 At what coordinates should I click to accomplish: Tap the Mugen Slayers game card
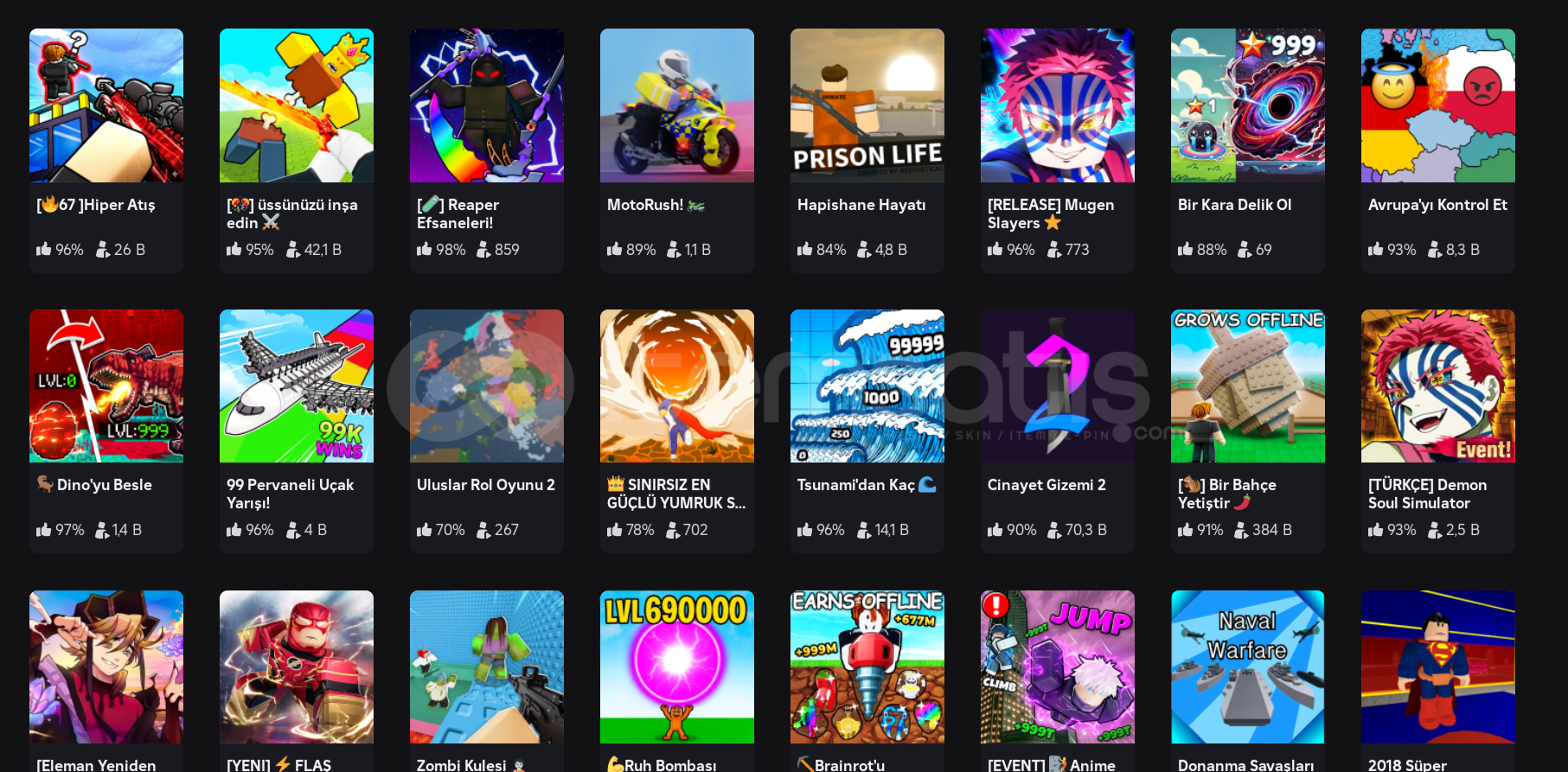[x=1058, y=105]
